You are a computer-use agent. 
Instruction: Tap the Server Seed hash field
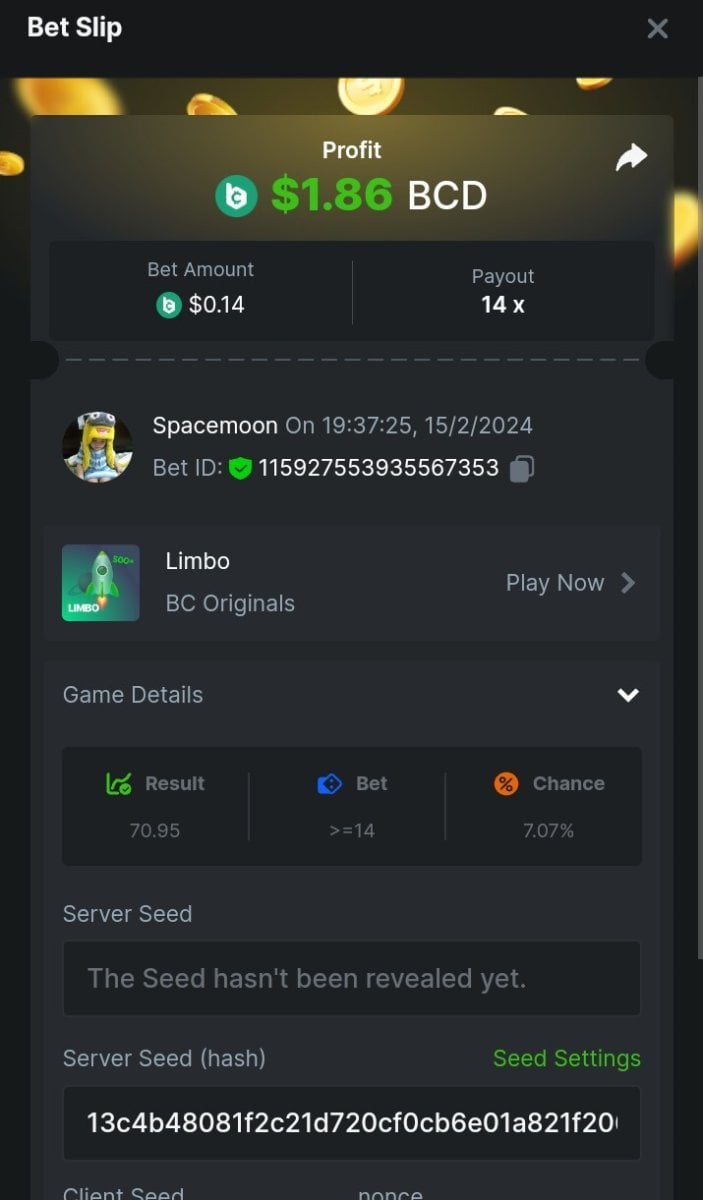(351, 1122)
